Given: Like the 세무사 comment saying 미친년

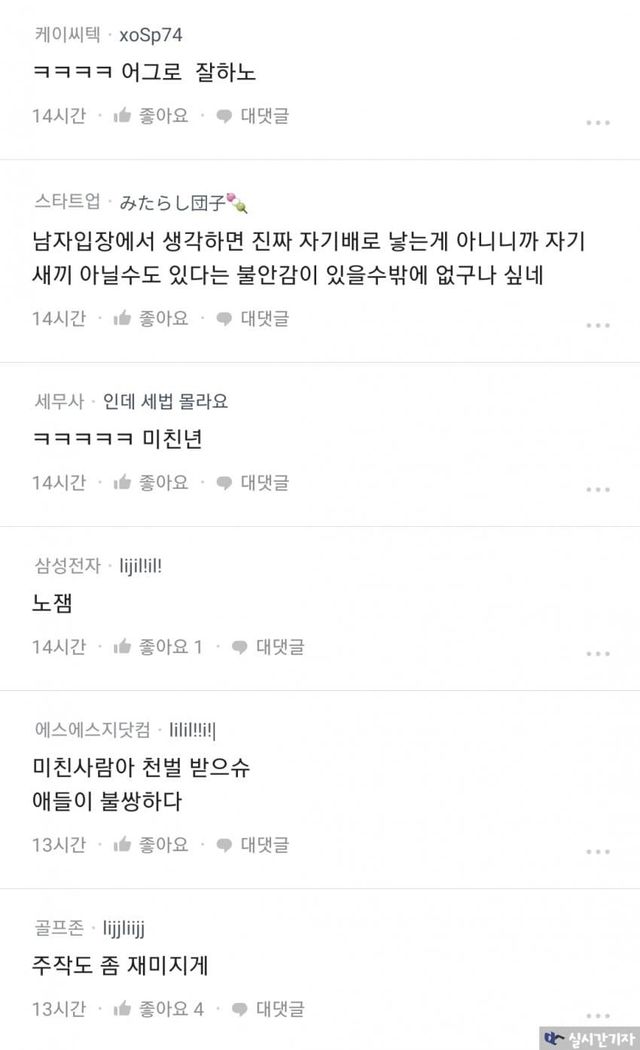Looking at the screenshot, I should (x=151, y=482).
